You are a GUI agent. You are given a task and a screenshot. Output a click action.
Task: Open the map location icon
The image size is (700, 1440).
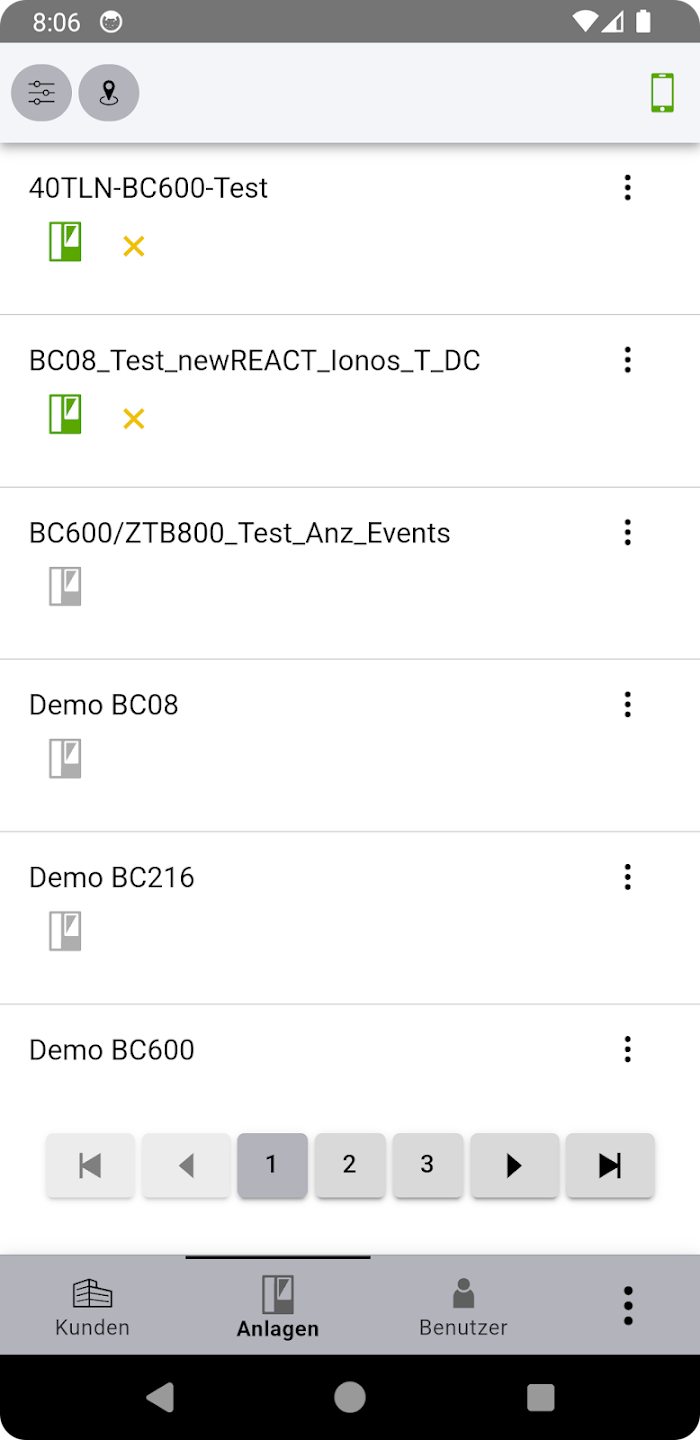coord(109,93)
